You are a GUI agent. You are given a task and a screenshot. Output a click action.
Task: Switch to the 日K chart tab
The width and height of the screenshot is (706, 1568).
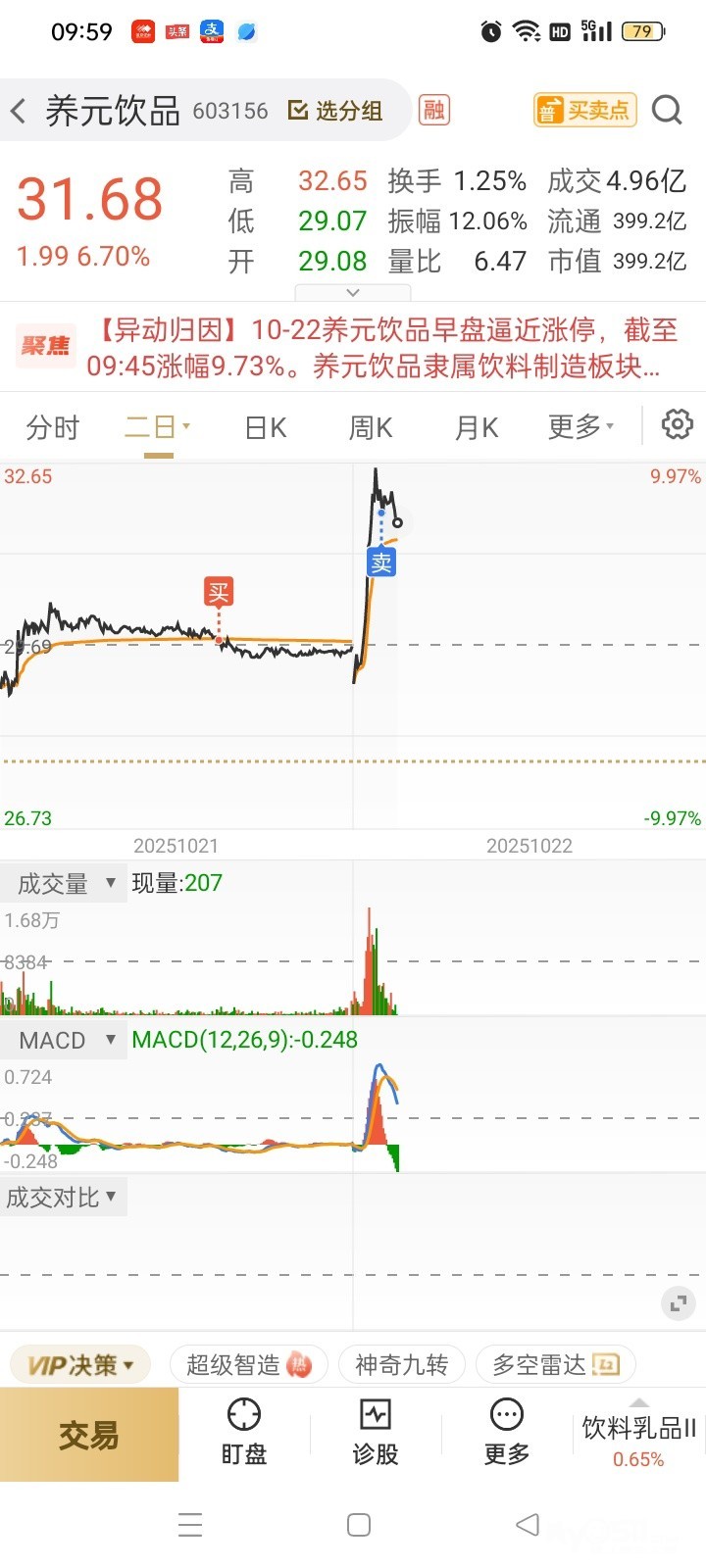(266, 427)
